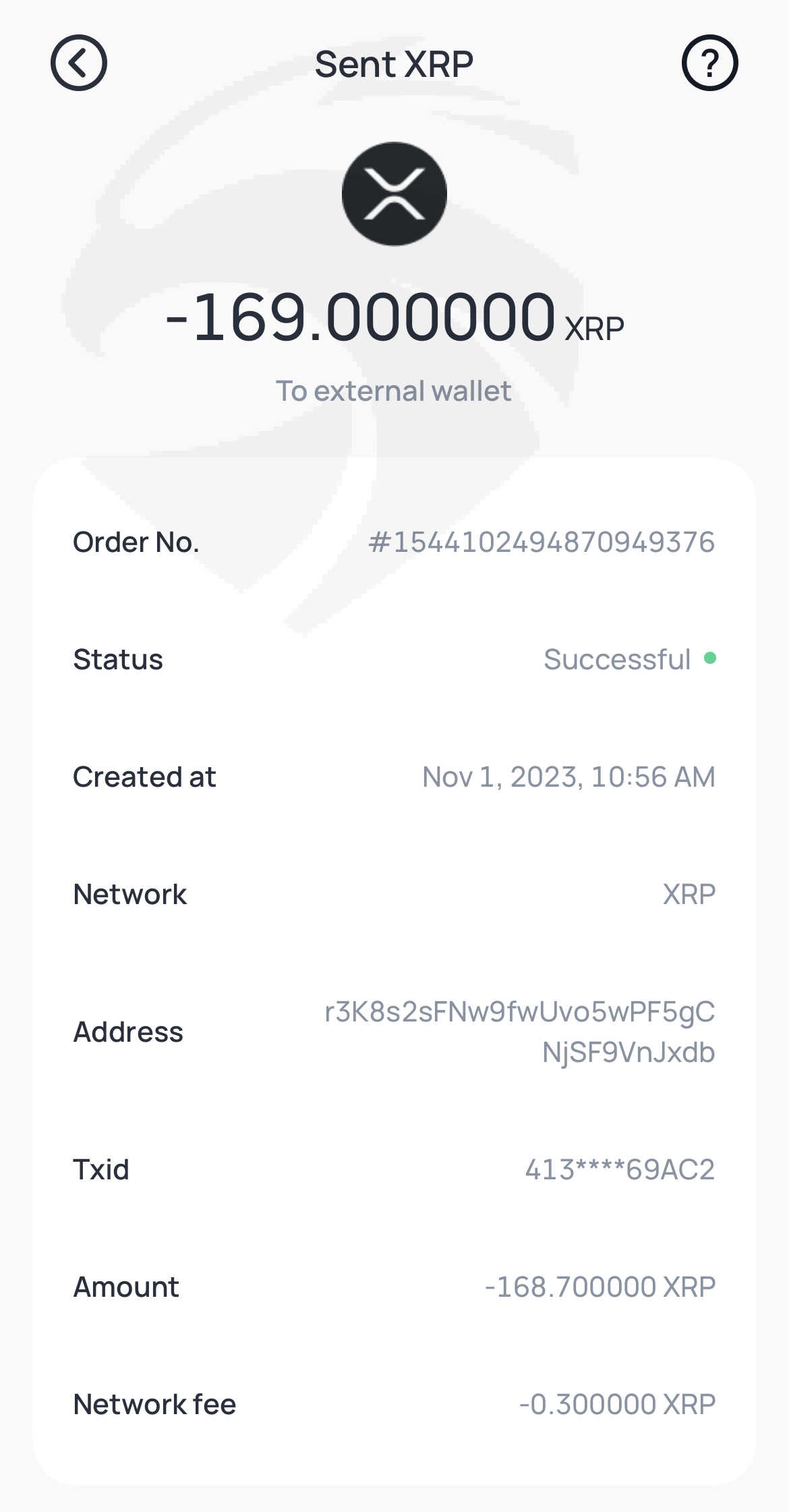The height and width of the screenshot is (1512, 789).
Task: Go back using the arrow icon
Action: click(x=79, y=63)
